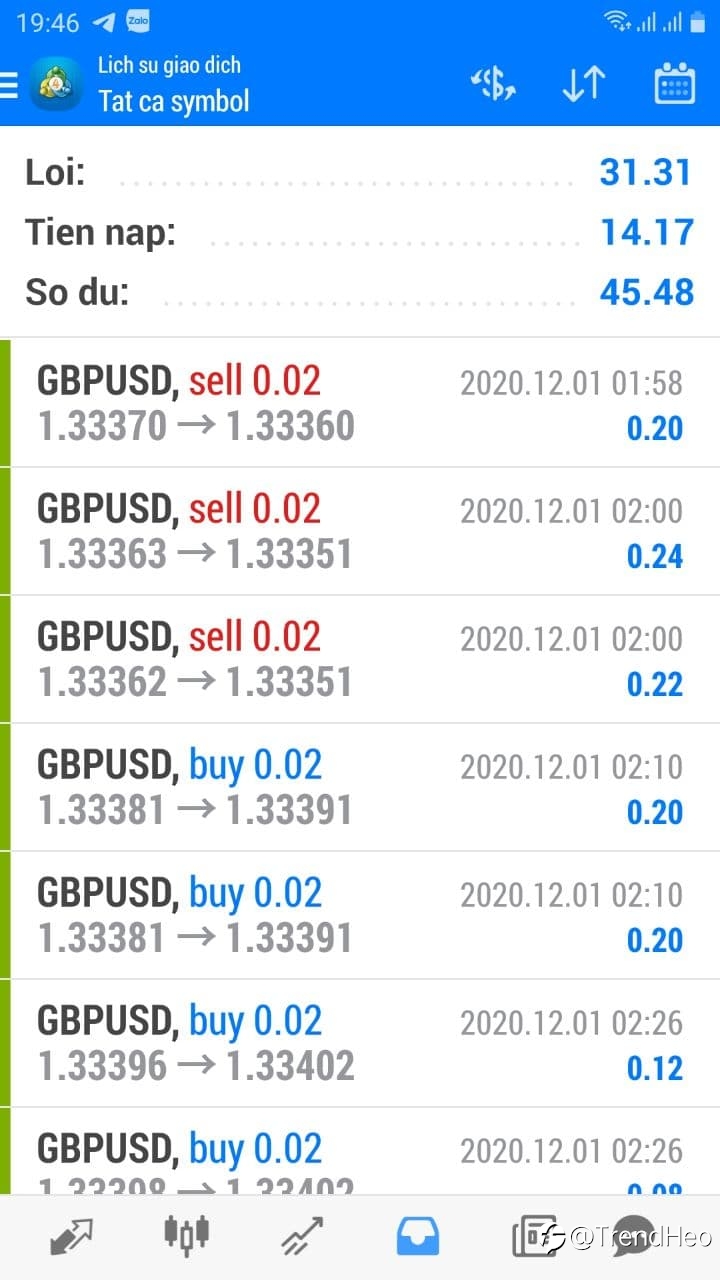The image size is (720, 1280).
Task: Open the GBPUSD buy trade with 0.12 profit
Action: (x=360, y=1043)
